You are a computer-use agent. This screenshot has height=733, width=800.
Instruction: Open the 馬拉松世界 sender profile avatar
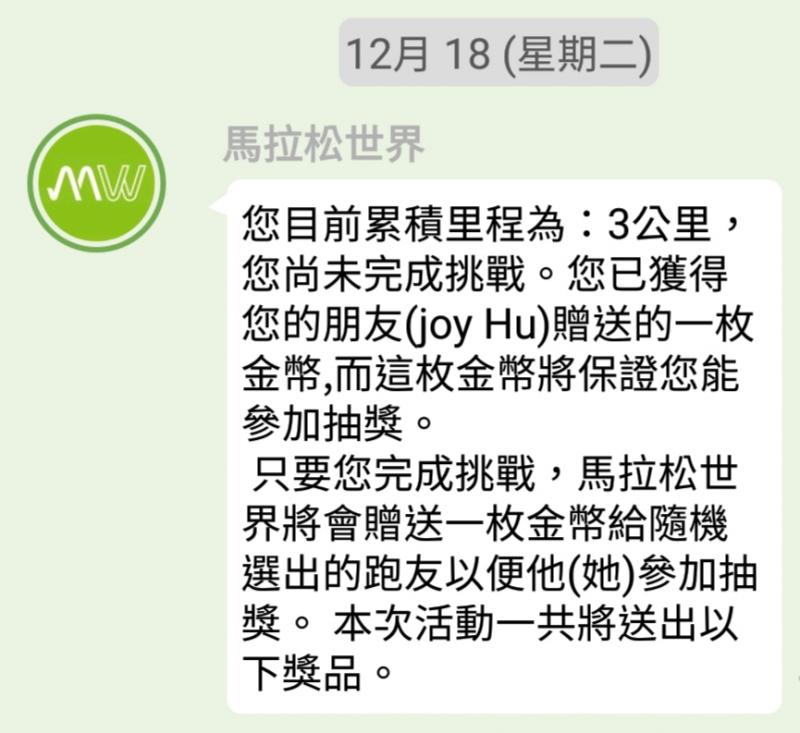(x=96, y=184)
